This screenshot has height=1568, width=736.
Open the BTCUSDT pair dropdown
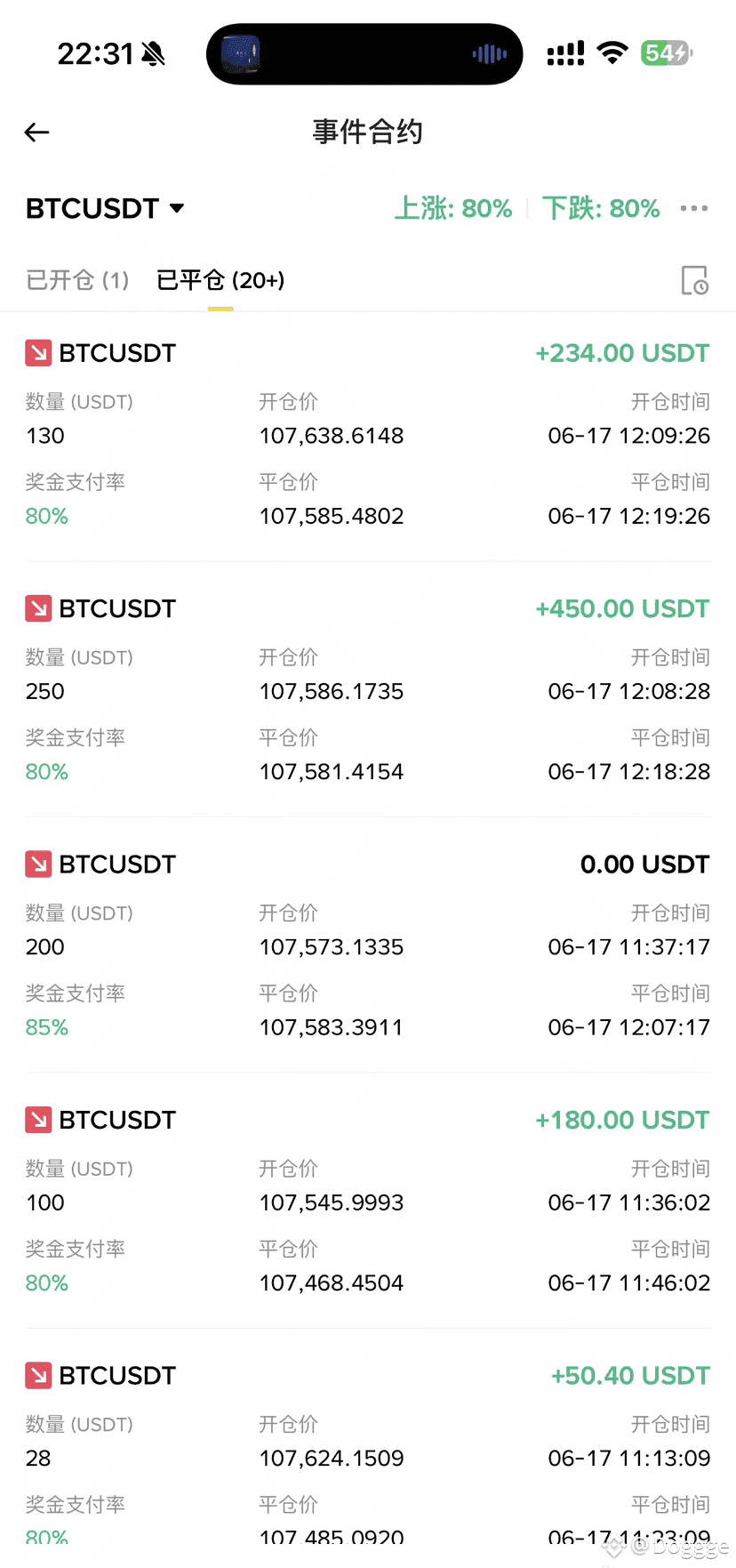[105, 208]
